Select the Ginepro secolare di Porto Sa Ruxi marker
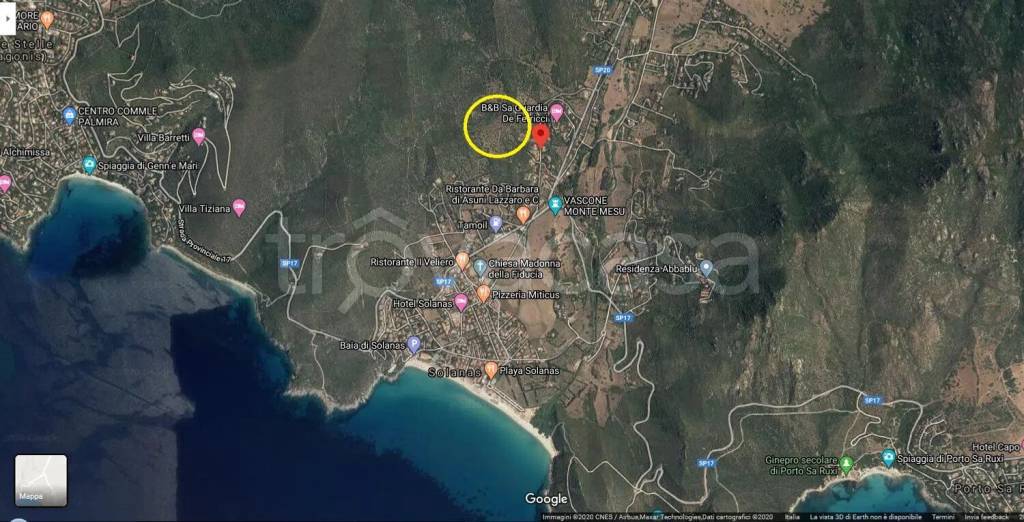Screen dimensions: 1024x522 click(846, 465)
